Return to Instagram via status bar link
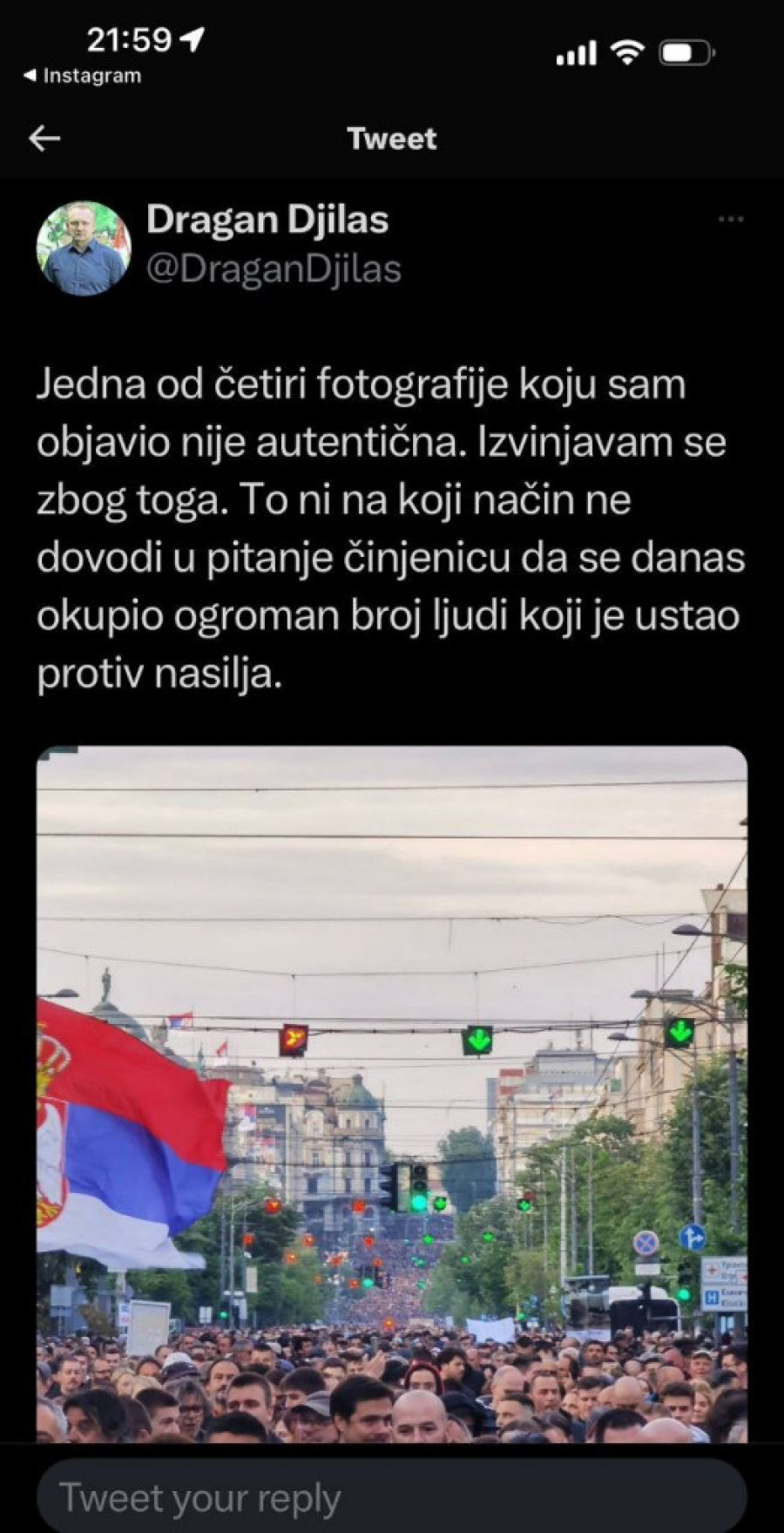 pos(84,76)
